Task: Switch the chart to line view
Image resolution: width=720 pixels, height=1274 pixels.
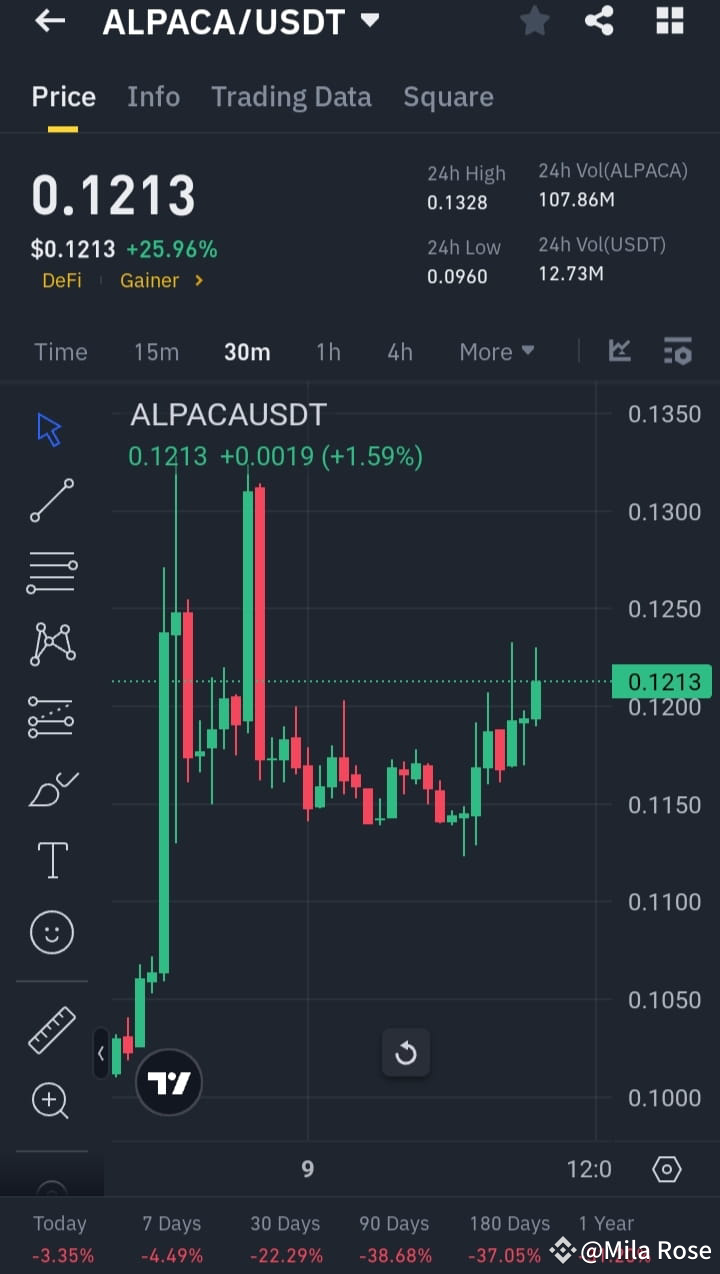Action: click(x=619, y=351)
